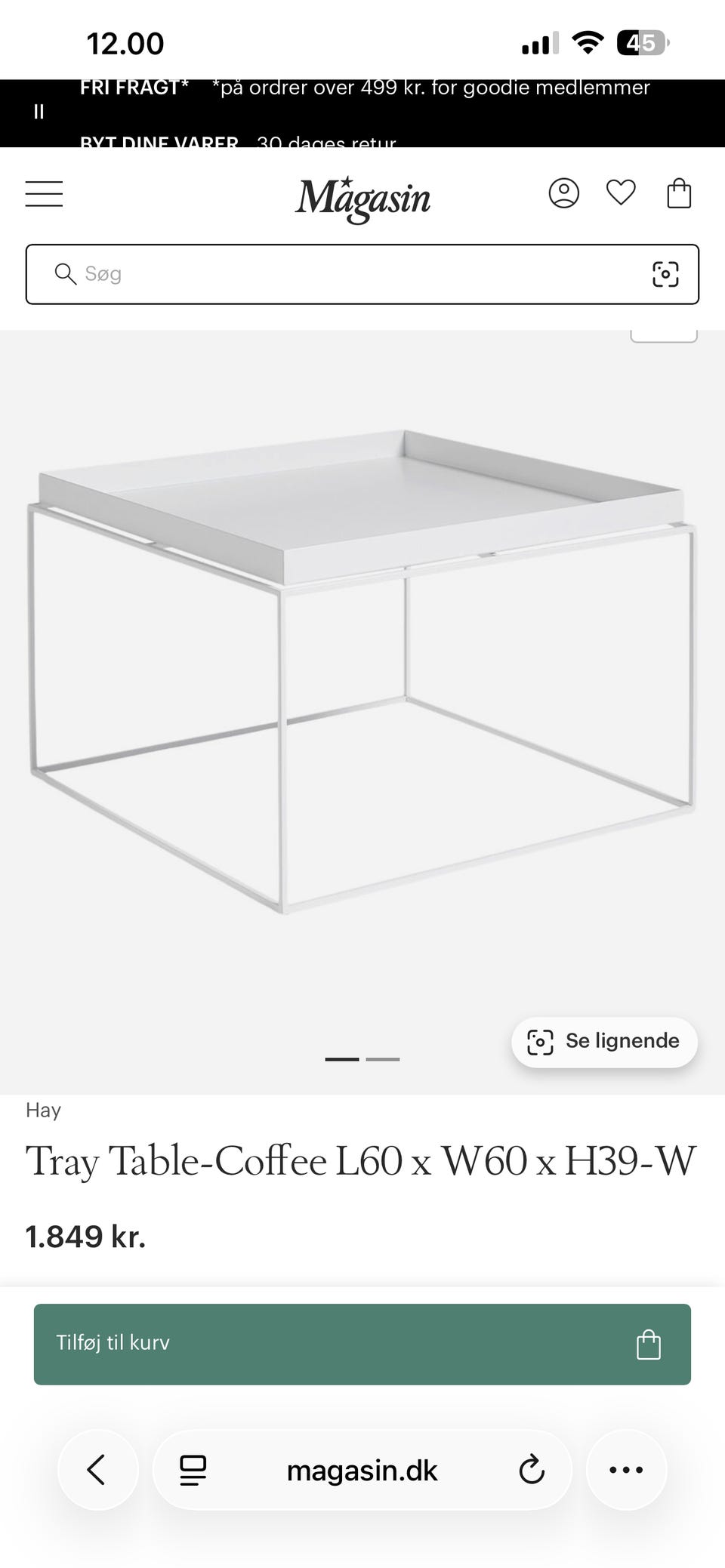Open the account profile icon

[563, 193]
